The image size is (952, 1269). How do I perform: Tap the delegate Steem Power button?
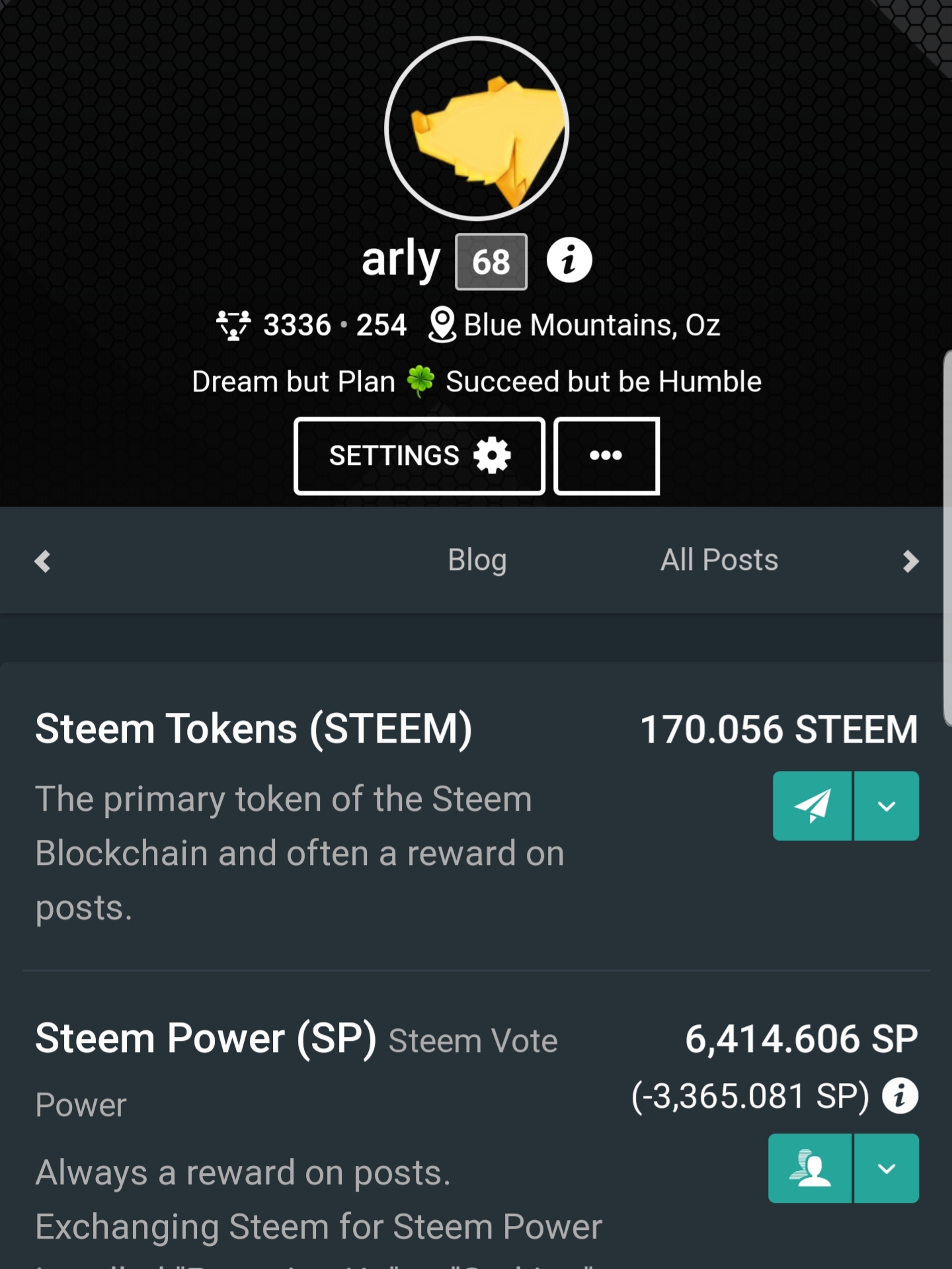point(810,1168)
